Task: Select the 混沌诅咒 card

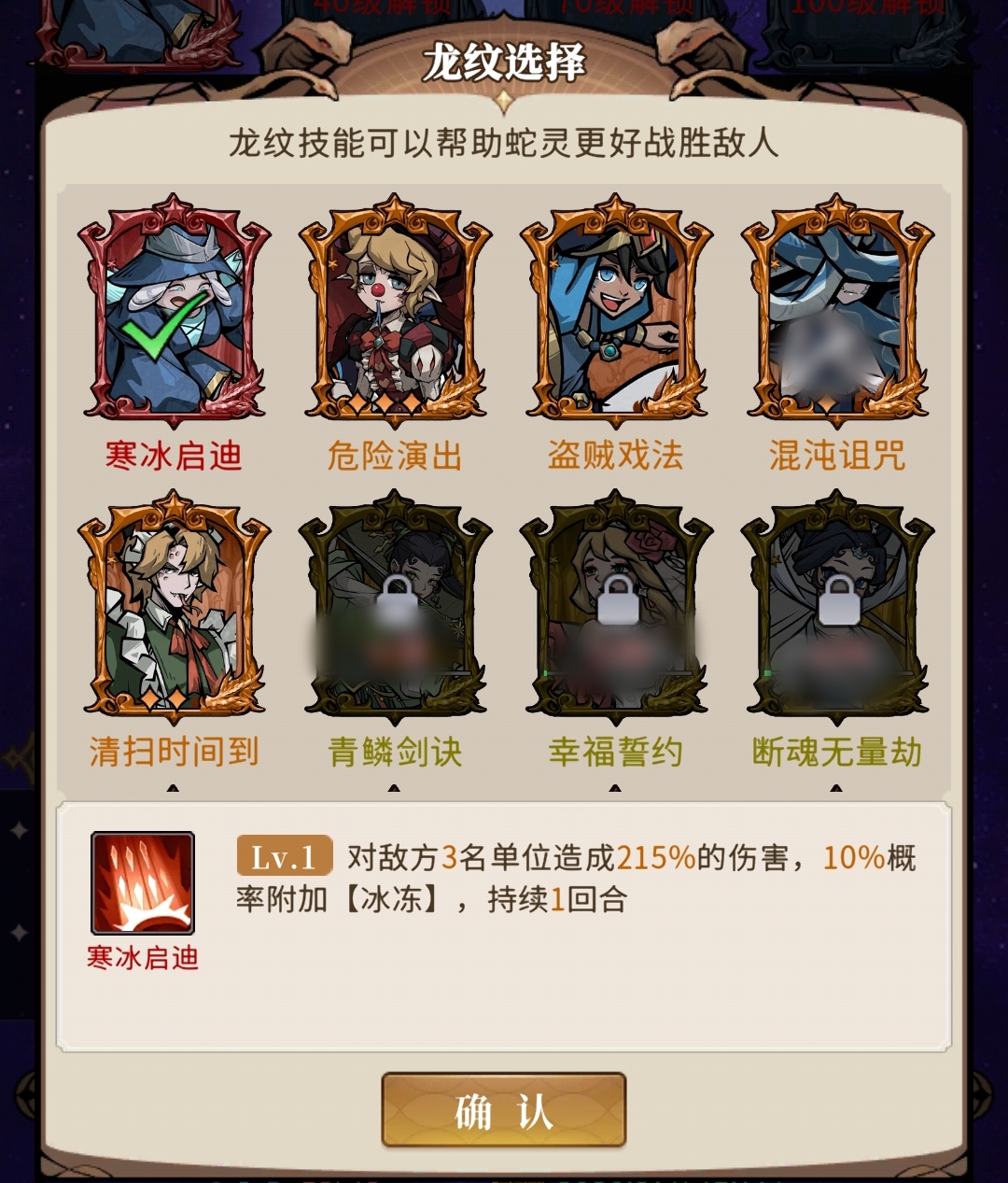Action: point(837,313)
